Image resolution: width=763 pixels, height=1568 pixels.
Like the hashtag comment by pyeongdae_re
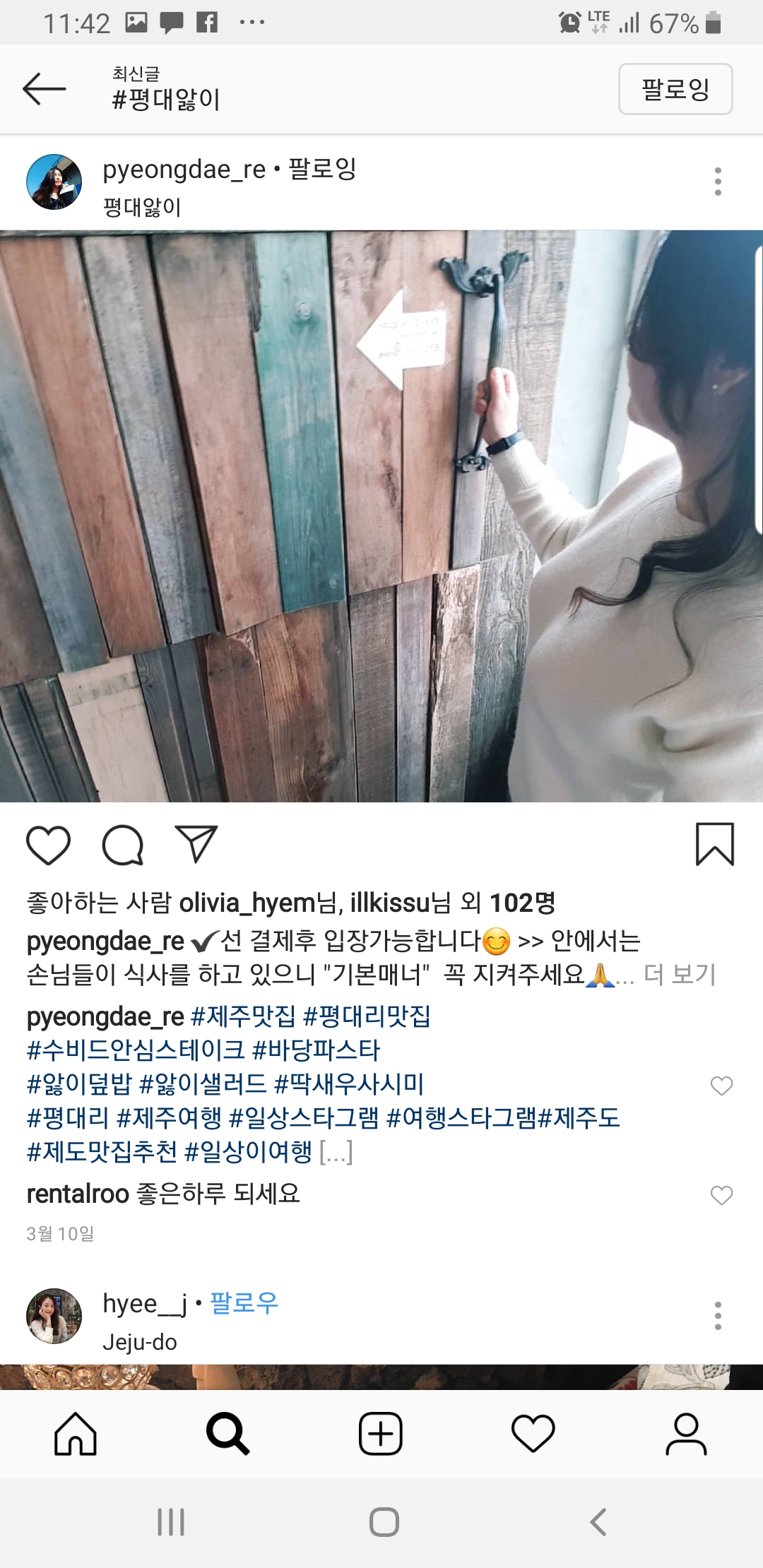721,1086
